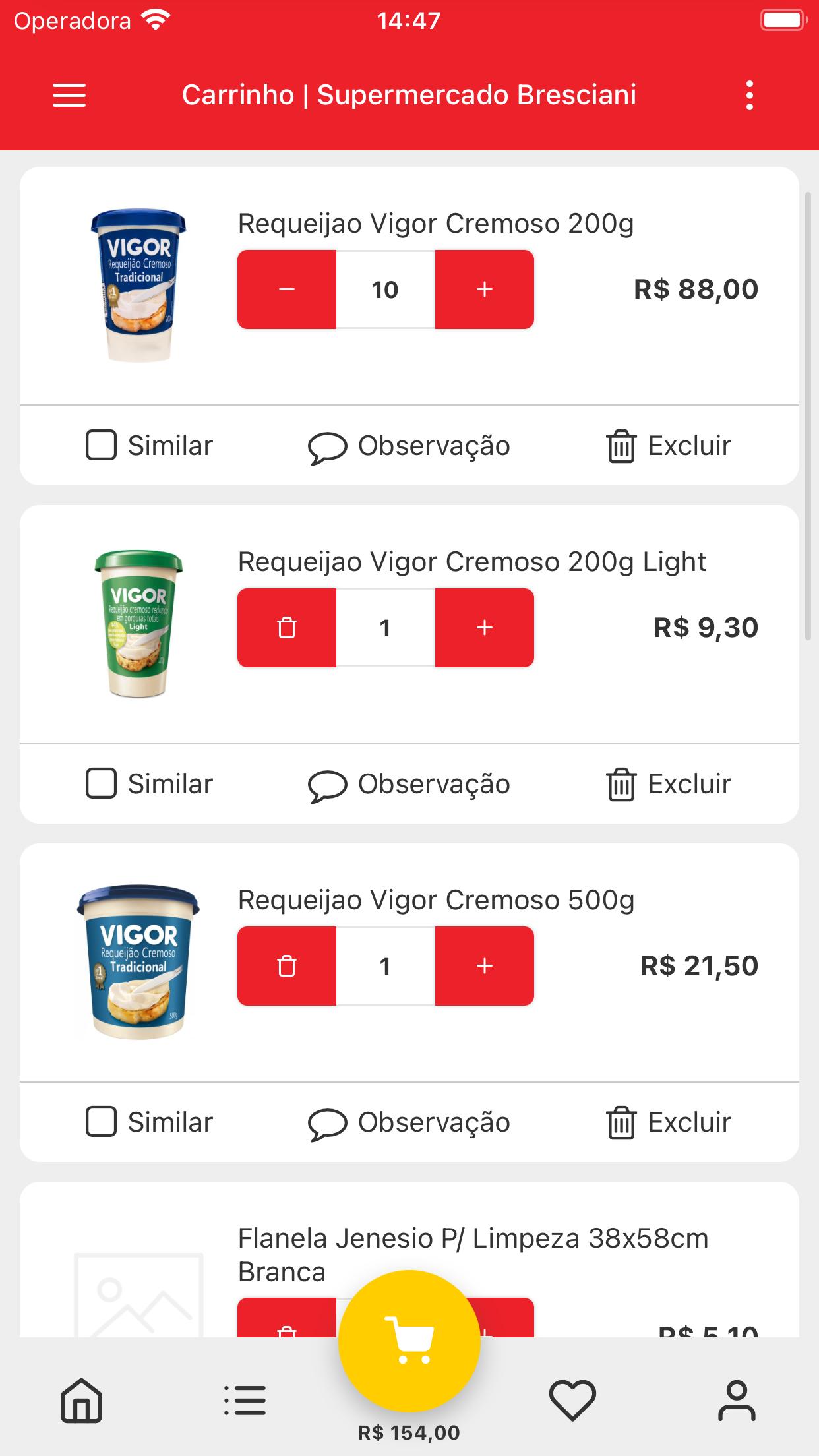
Task: Open the favorites heart tab
Action: [x=572, y=1401]
